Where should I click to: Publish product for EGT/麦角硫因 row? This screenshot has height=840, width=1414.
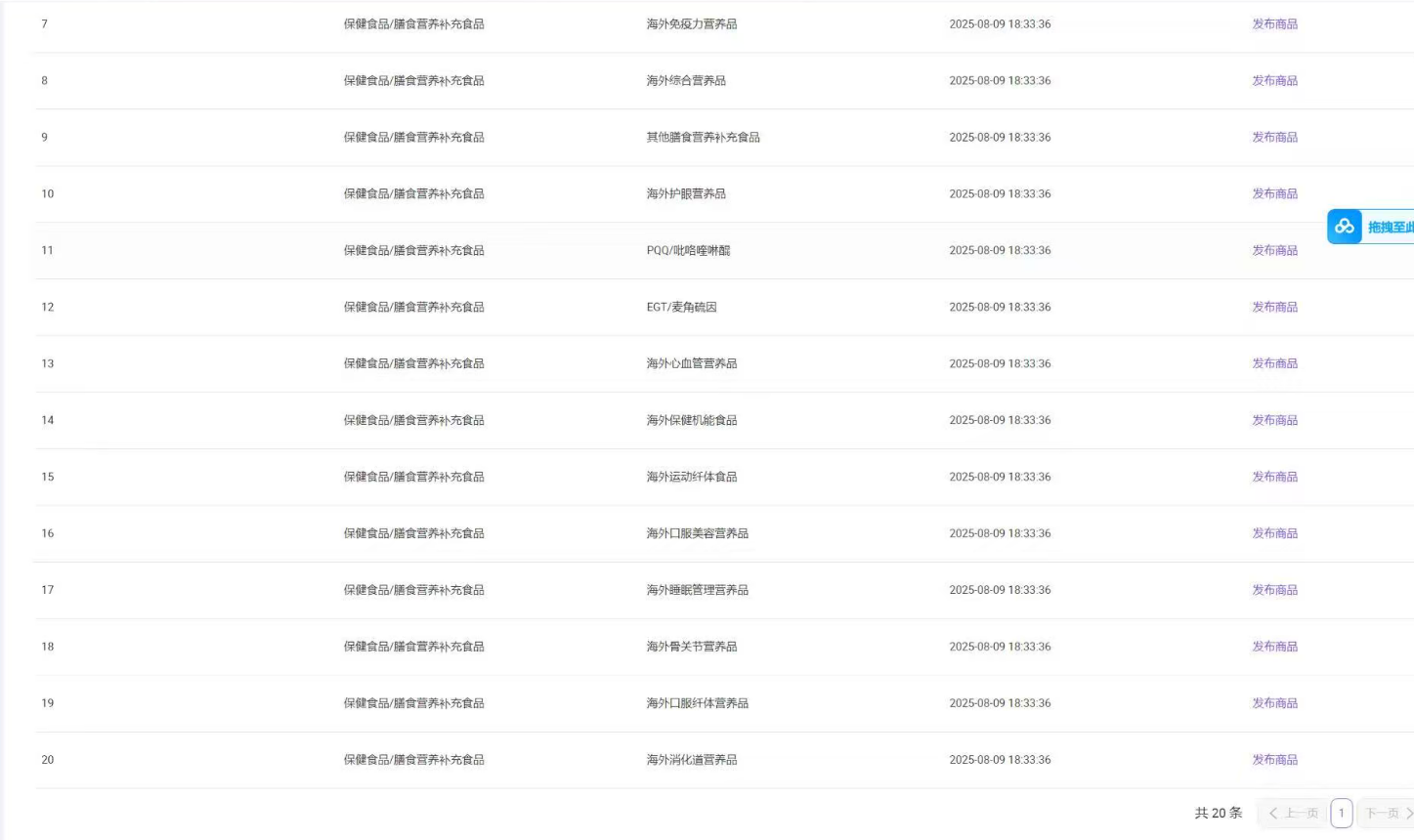click(1274, 308)
